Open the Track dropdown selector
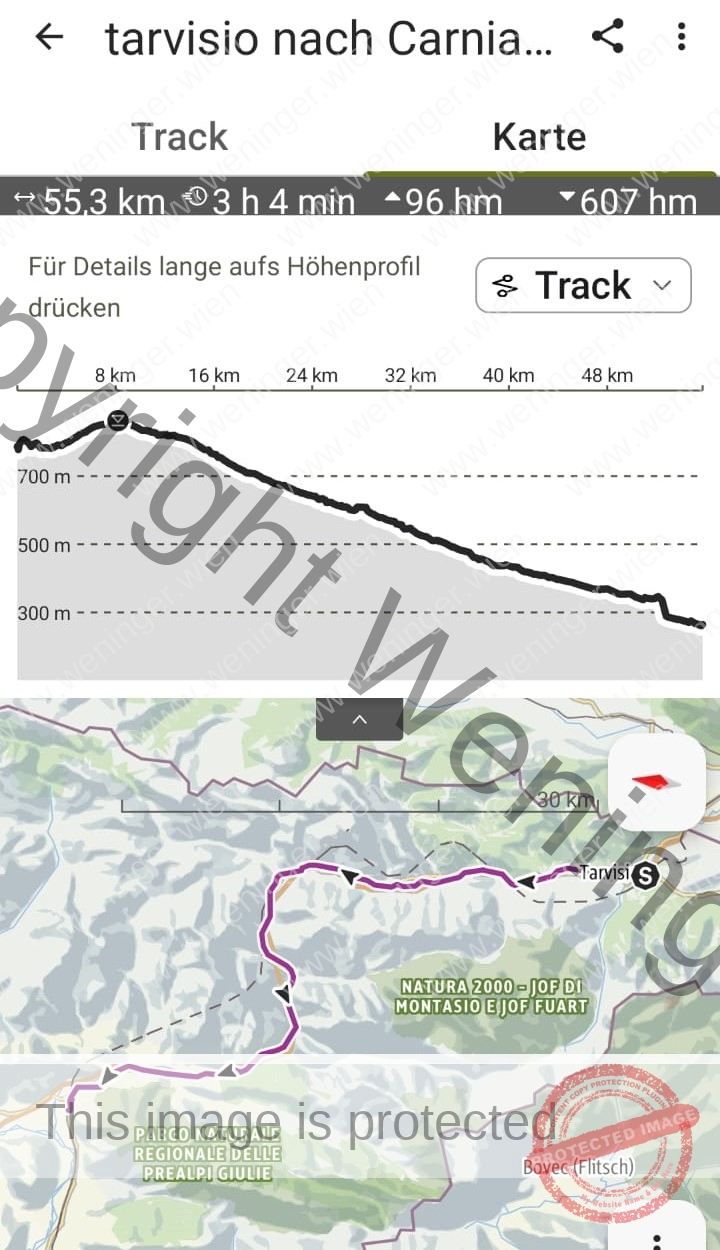This screenshot has height=1250, width=720. coord(583,286)
